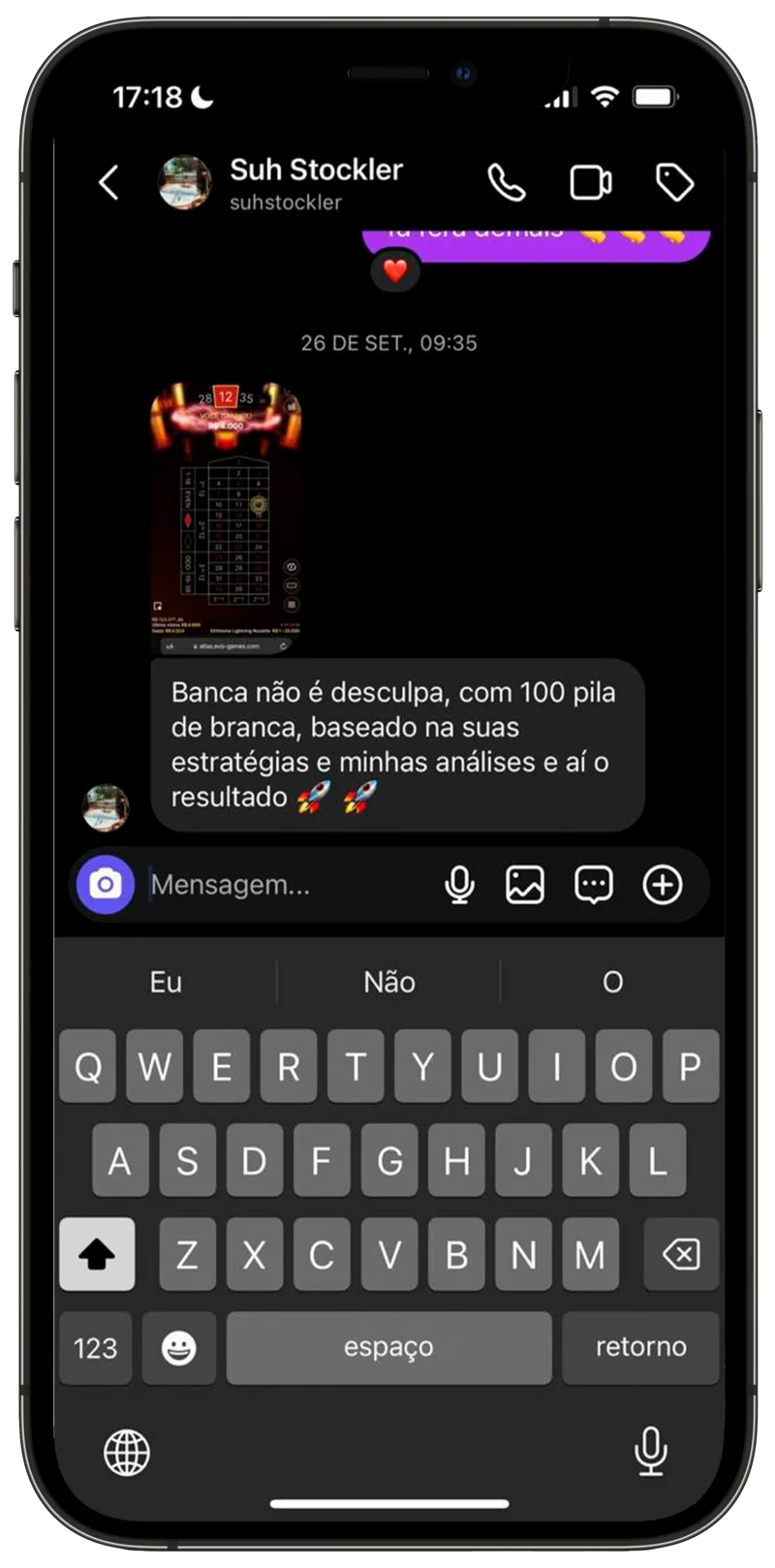Start a video call with Suh Stockler
The width and height of the screenshot is (775, 1568).
tap(590, 182)
